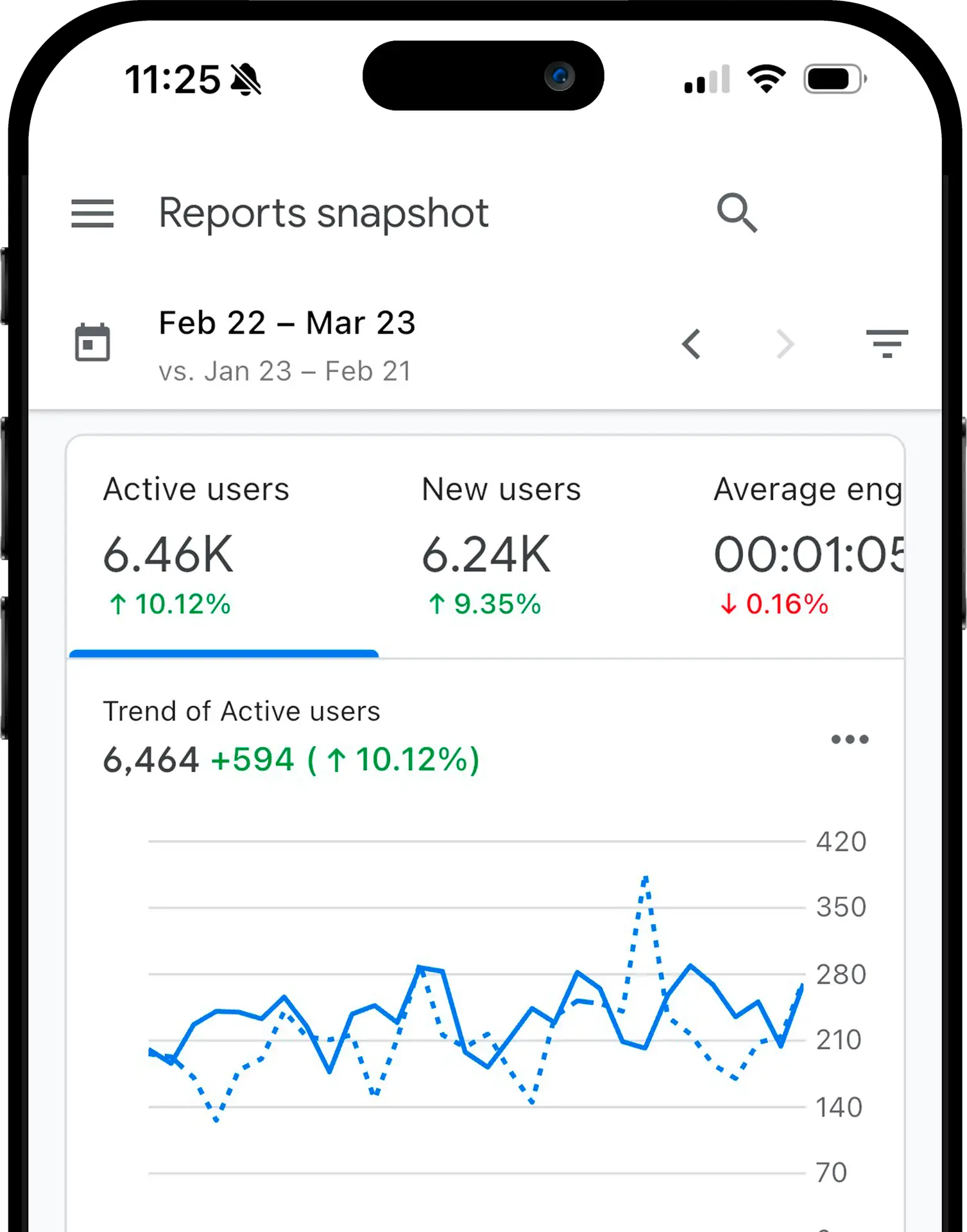Go to the next date range

tap(785, 344)
